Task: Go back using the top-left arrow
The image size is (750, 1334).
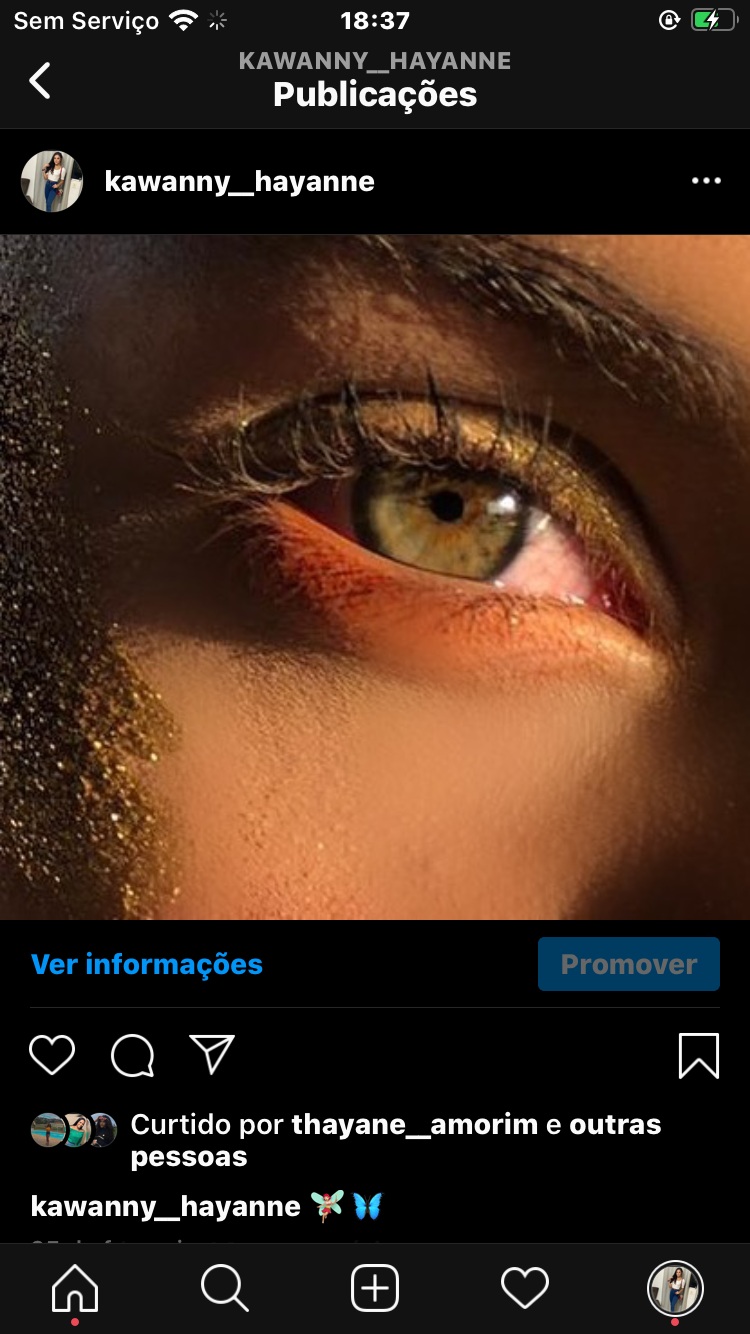Action: pyautogui.click(x=40, y=80)
